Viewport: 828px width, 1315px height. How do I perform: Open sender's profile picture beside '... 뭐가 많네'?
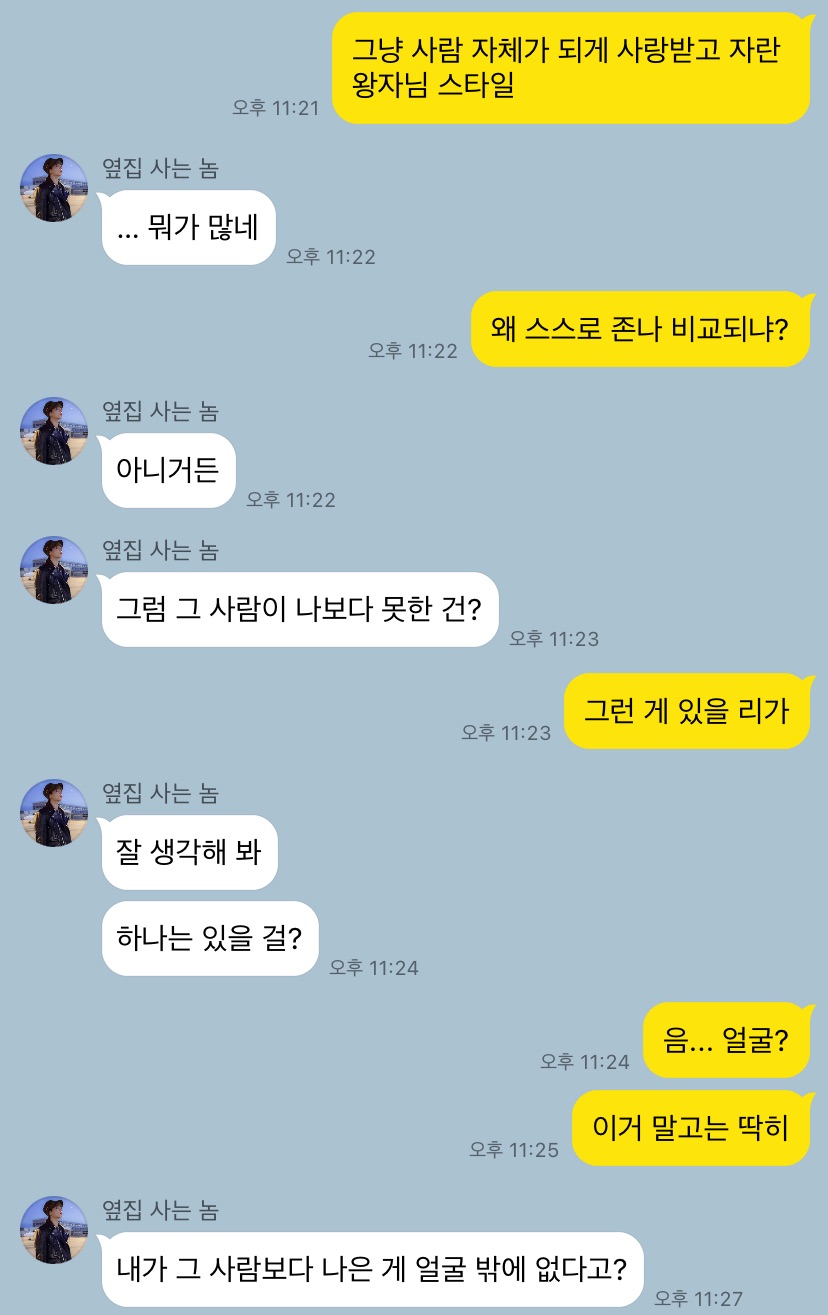54,188
